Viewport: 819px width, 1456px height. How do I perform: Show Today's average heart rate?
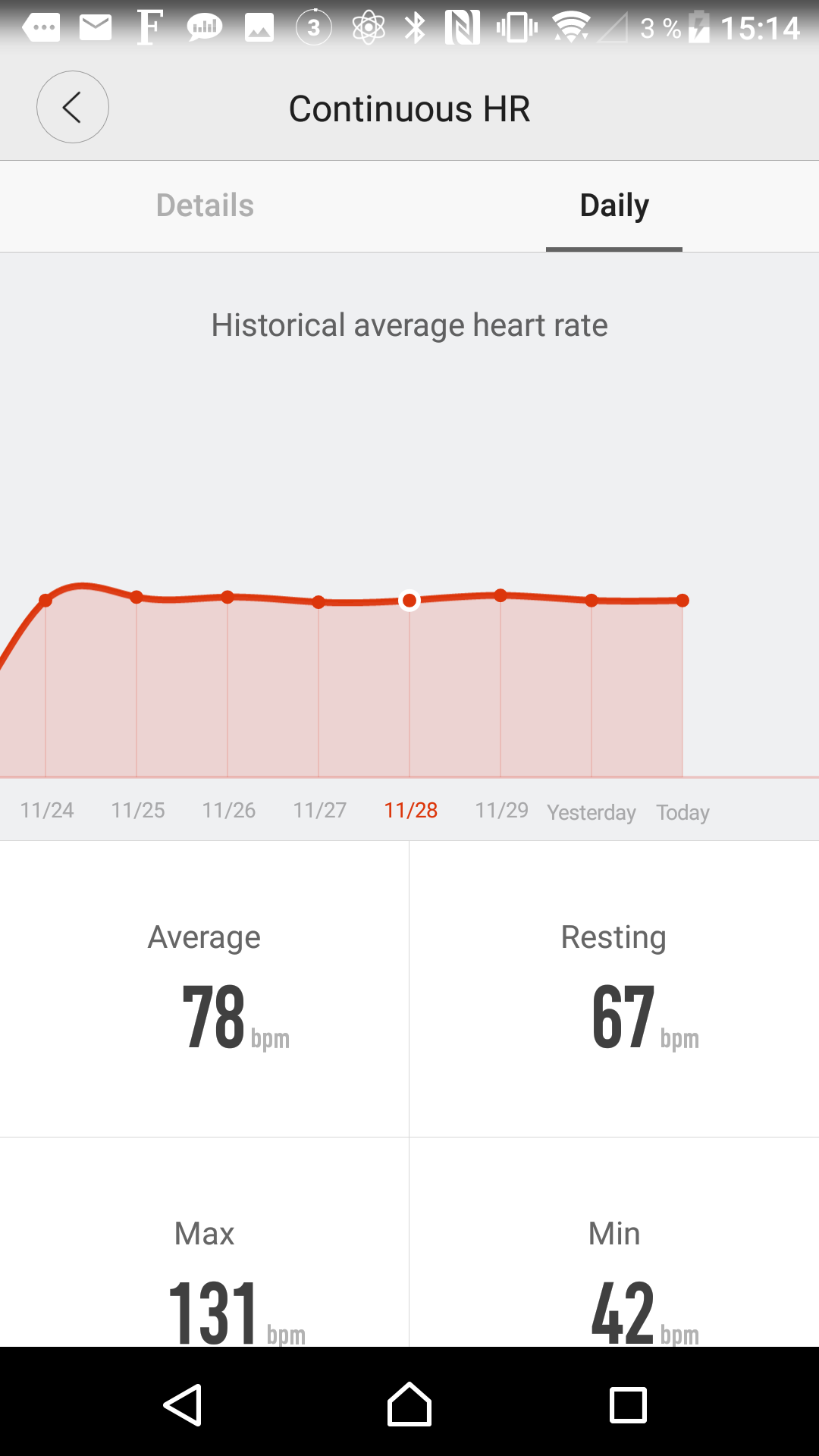click(682, 601)
